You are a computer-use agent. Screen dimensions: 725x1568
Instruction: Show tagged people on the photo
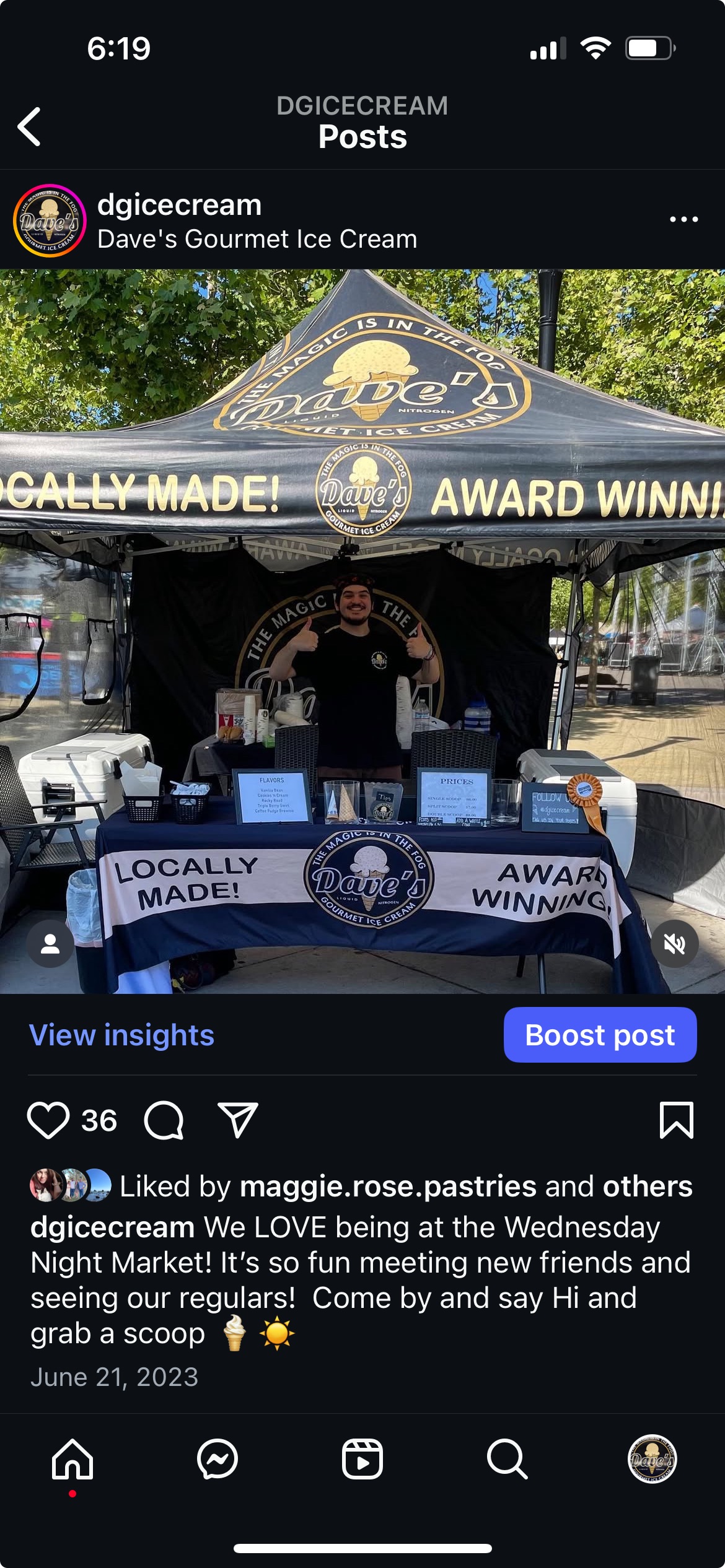pos(50,944)
